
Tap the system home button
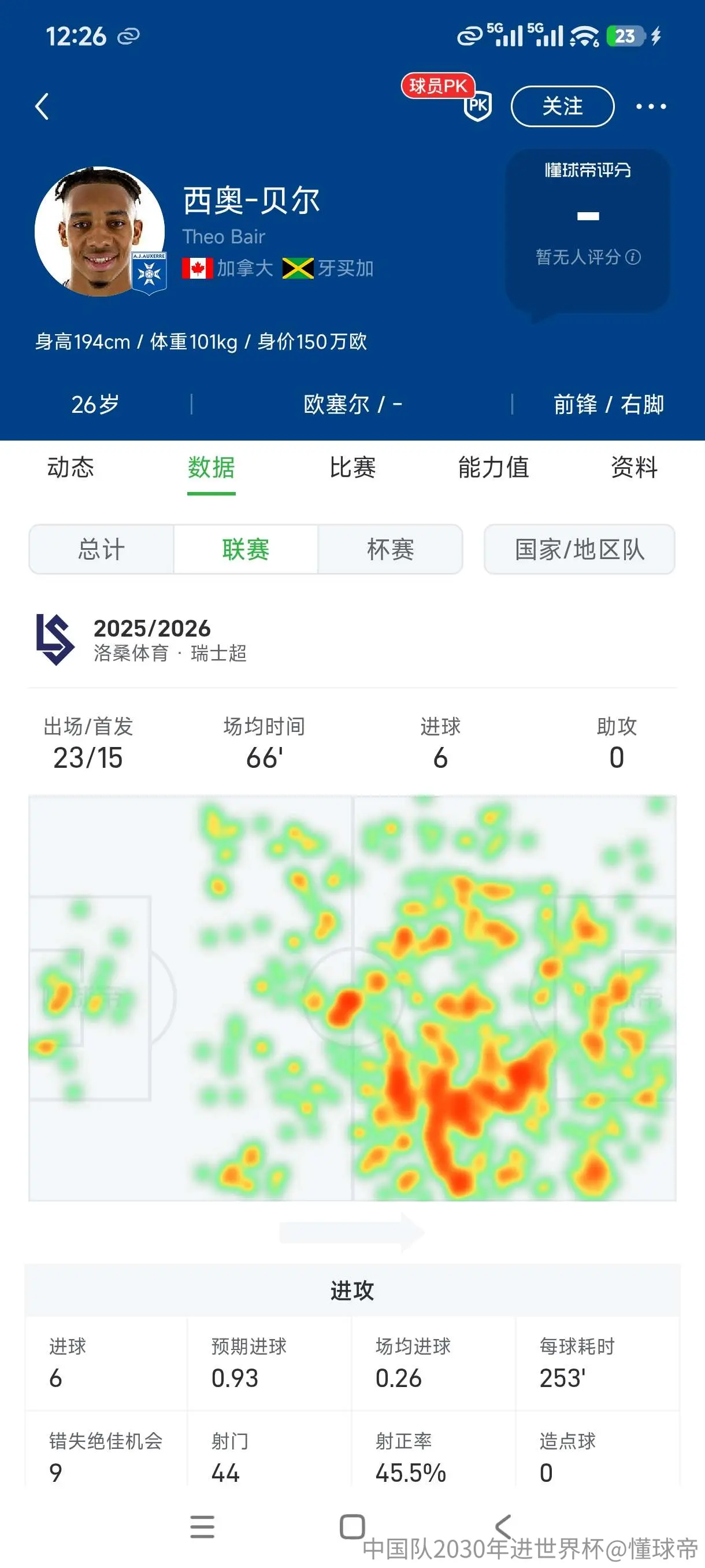click(x=352, y=1526)
